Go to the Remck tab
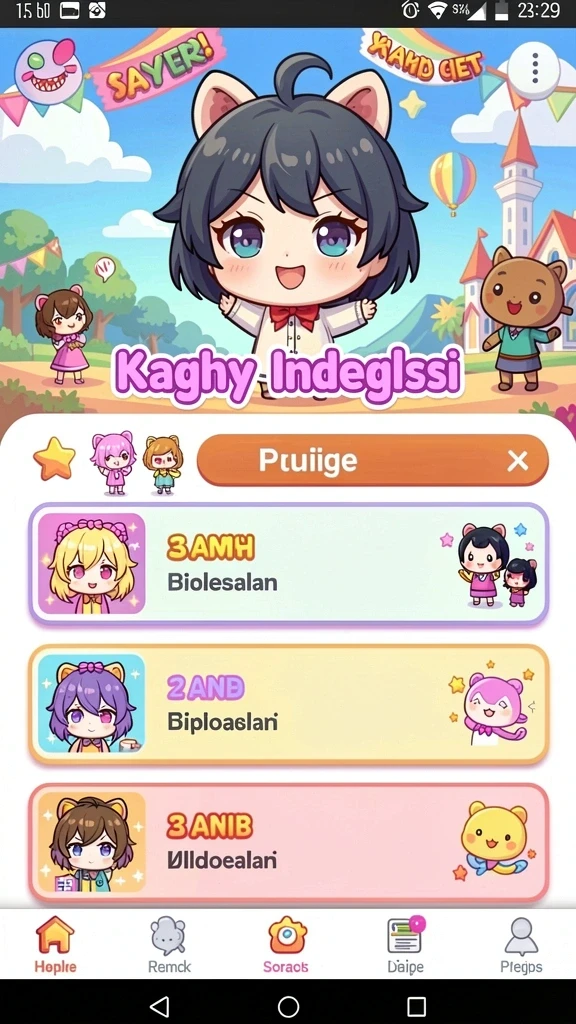The image size is (576, 1024). tap(169, 944)
